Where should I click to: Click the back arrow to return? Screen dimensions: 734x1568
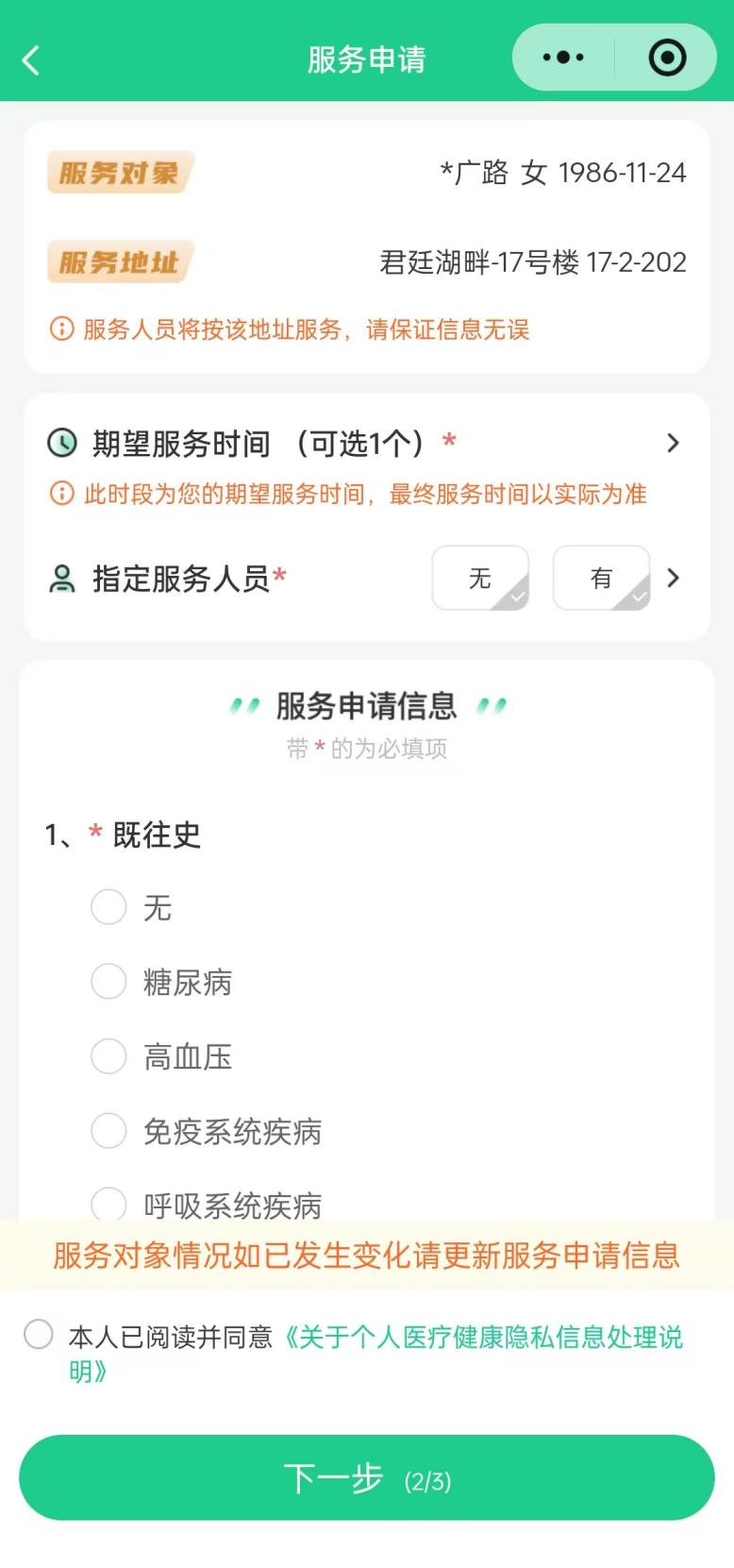(31, 59)
